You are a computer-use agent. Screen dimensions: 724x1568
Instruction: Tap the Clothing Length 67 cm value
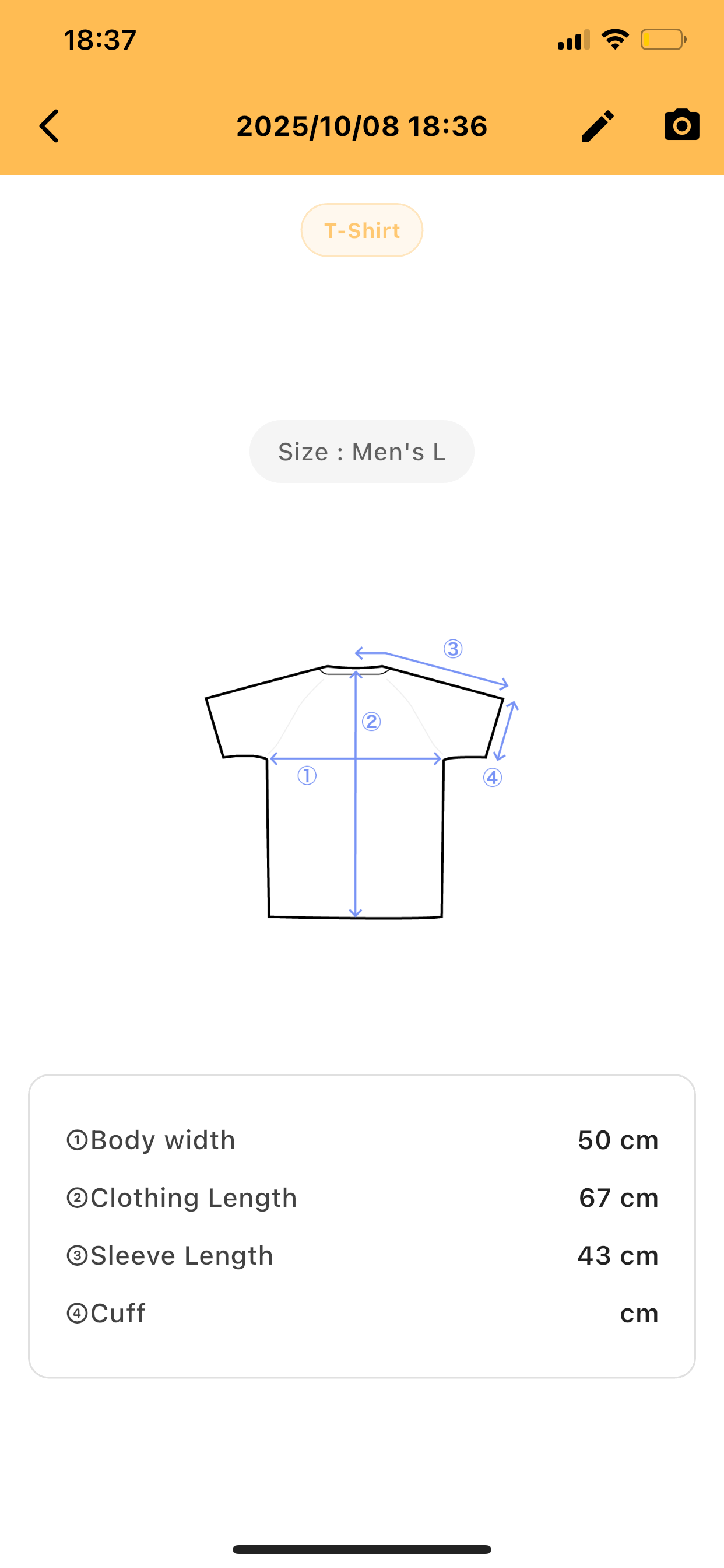coord(618,1198)
